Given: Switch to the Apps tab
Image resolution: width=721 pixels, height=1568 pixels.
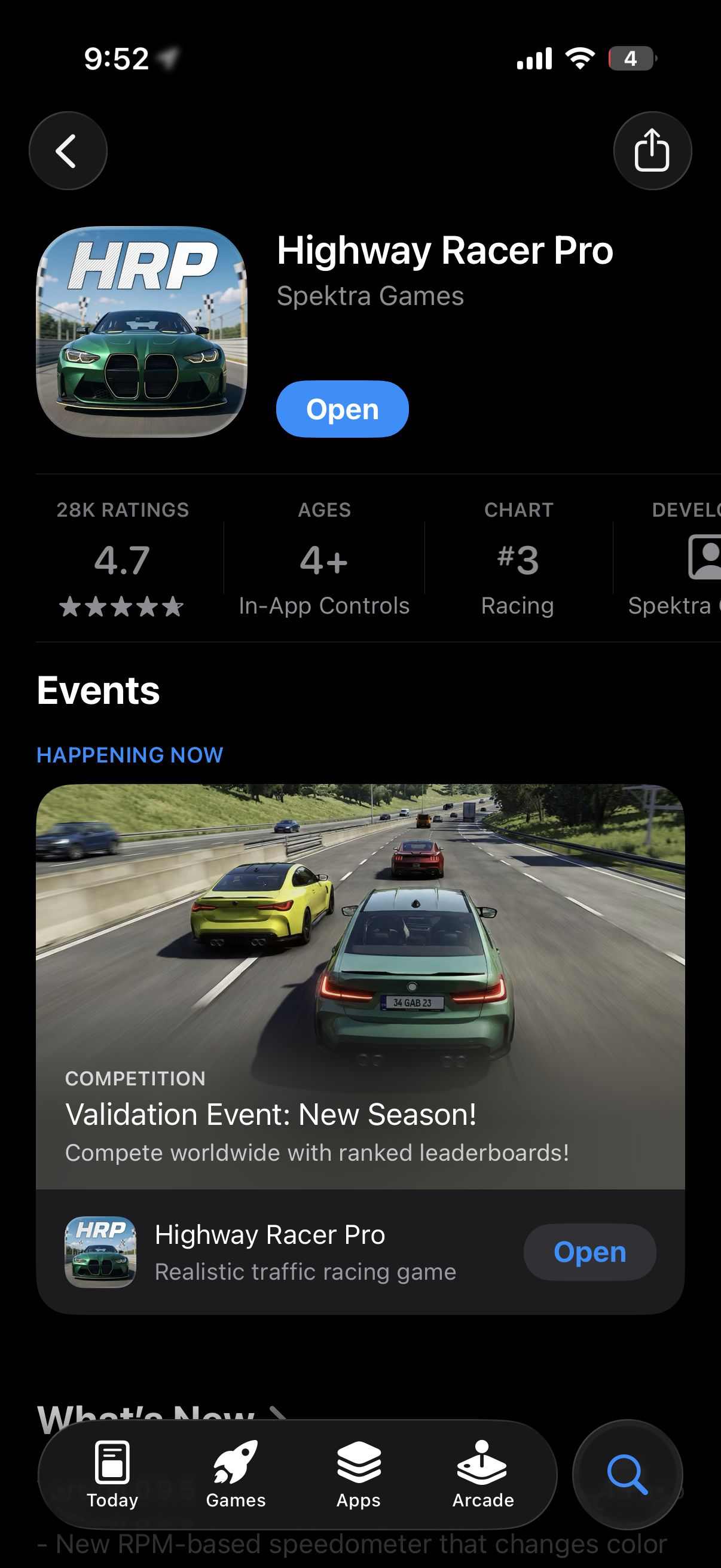Looking at the screenshot, I should (358, 1474).
